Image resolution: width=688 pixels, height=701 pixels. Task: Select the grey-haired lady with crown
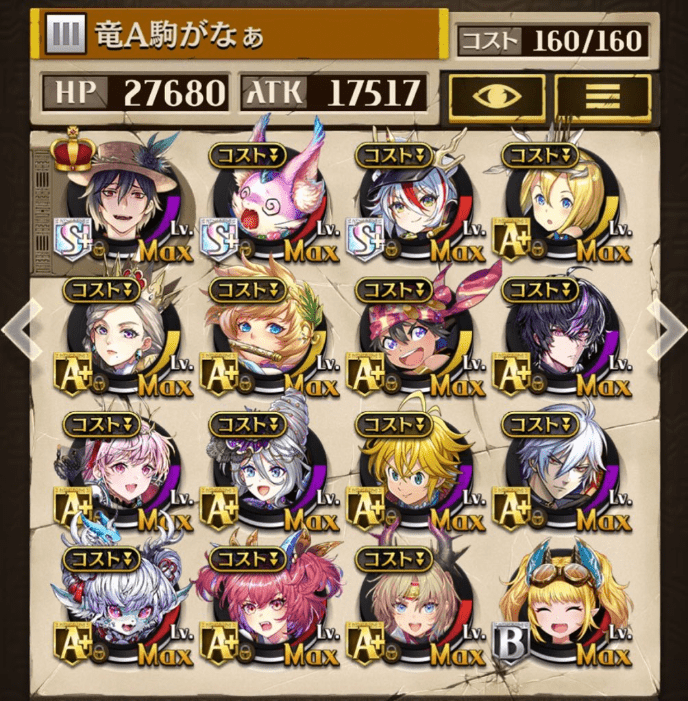click(x=118, y=340)
